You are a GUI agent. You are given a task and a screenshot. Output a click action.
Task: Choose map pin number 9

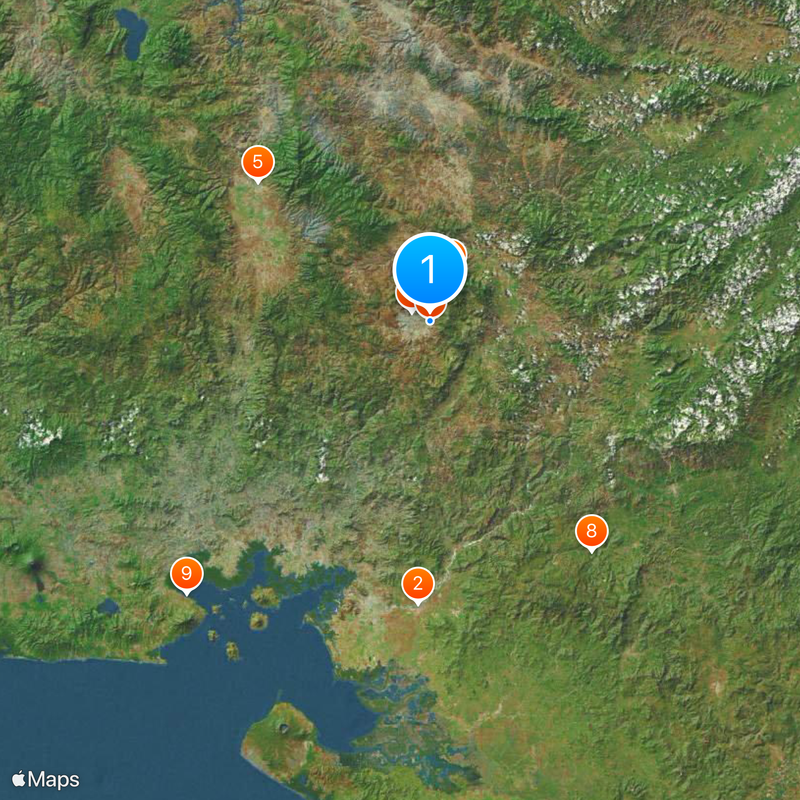[x=186, y=574]
